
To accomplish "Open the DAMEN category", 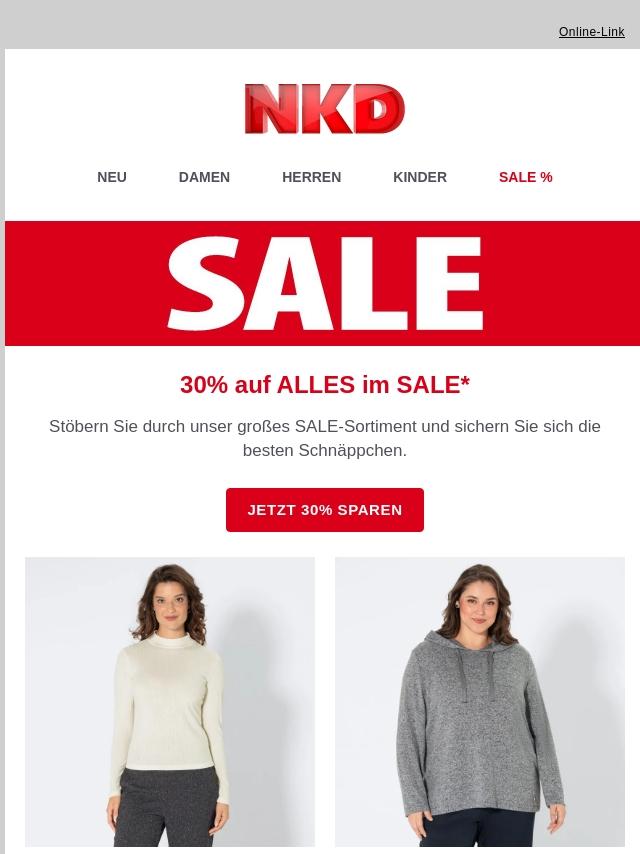I will tap(204, 177).
